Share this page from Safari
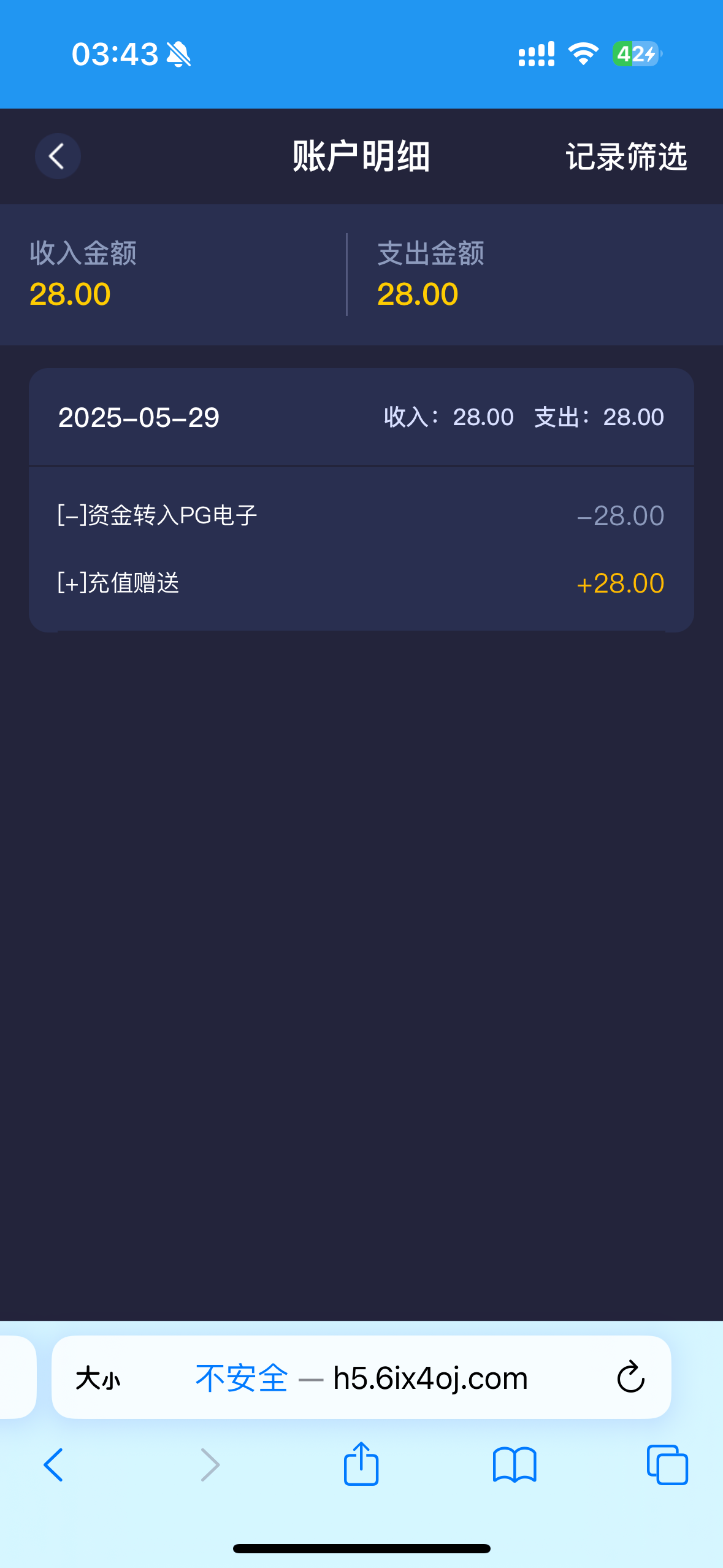The image size is (723, 1568). [361, 1464]
